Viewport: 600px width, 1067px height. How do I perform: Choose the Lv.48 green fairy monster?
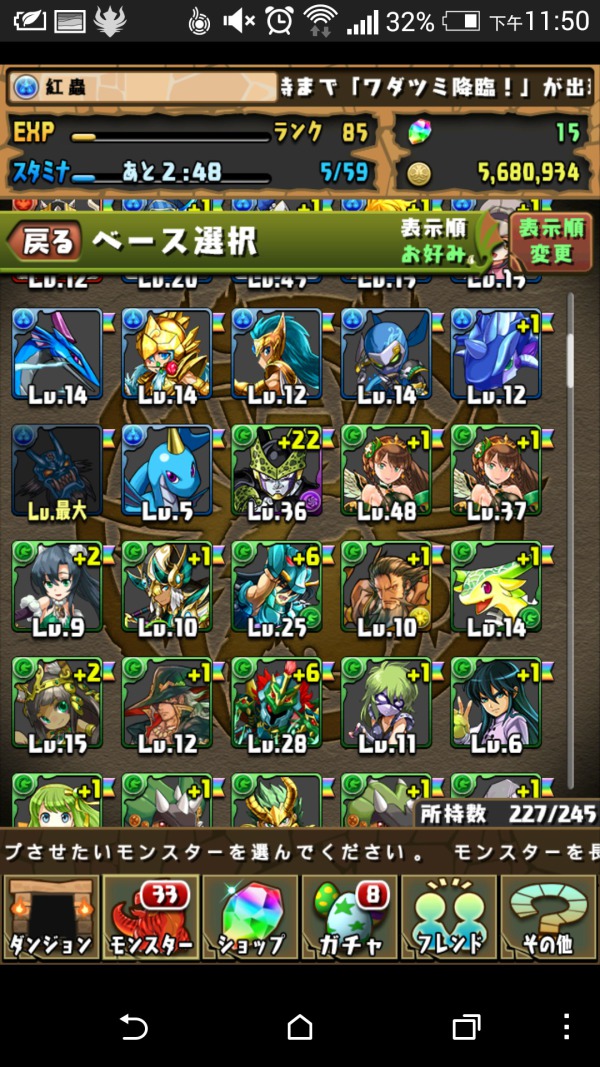tap(386, 471)
